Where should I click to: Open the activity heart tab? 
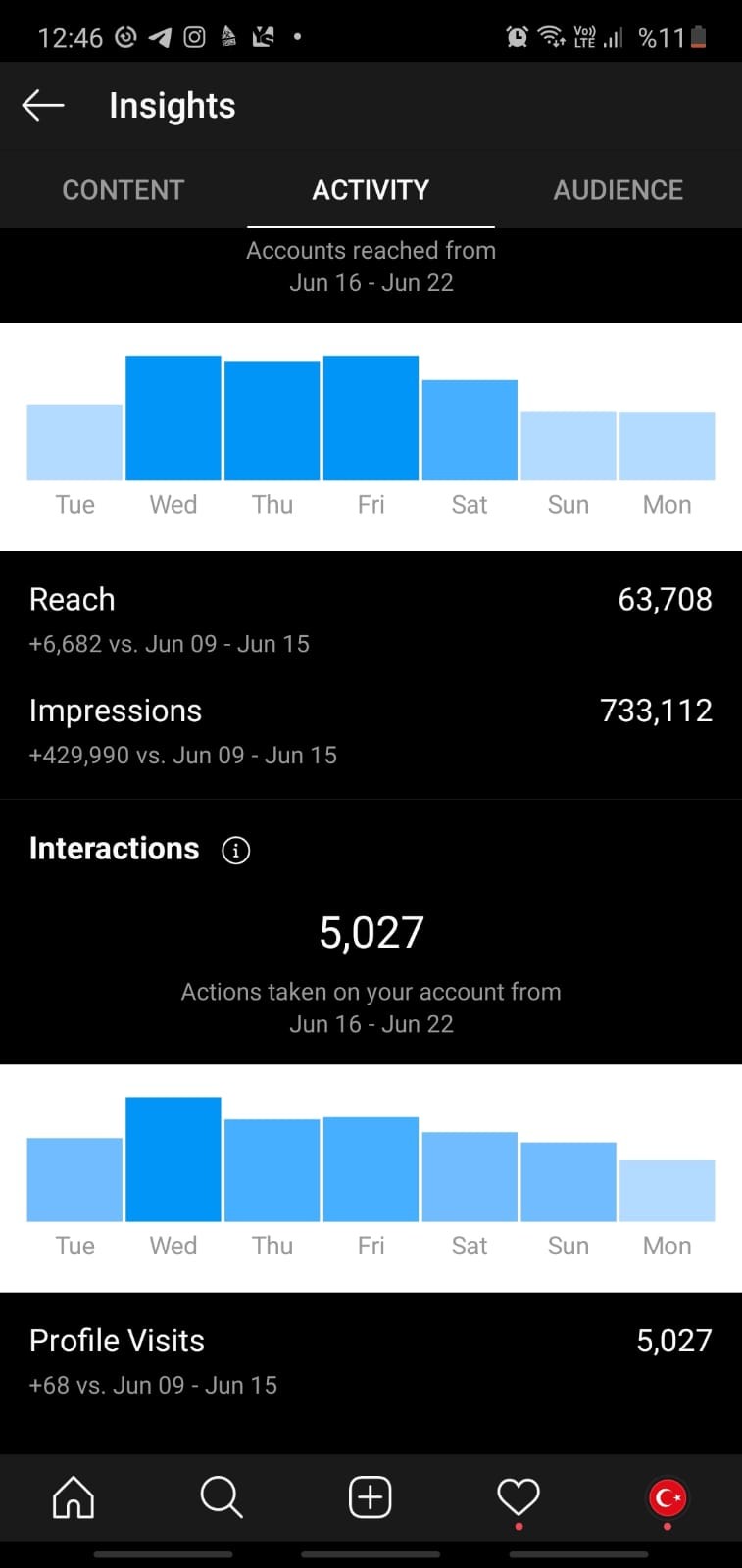click(x=519, y=1497)
